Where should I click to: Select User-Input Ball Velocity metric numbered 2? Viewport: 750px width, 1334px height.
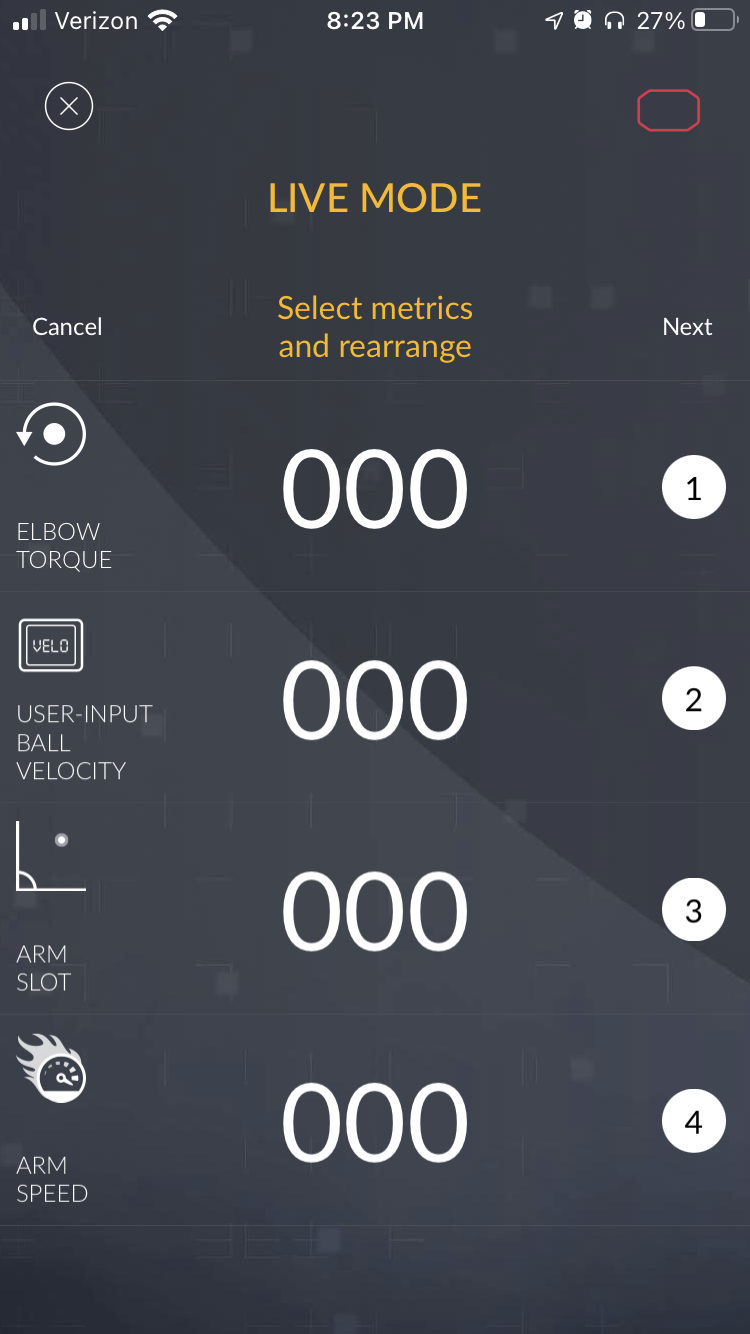(x=693, y=699)
